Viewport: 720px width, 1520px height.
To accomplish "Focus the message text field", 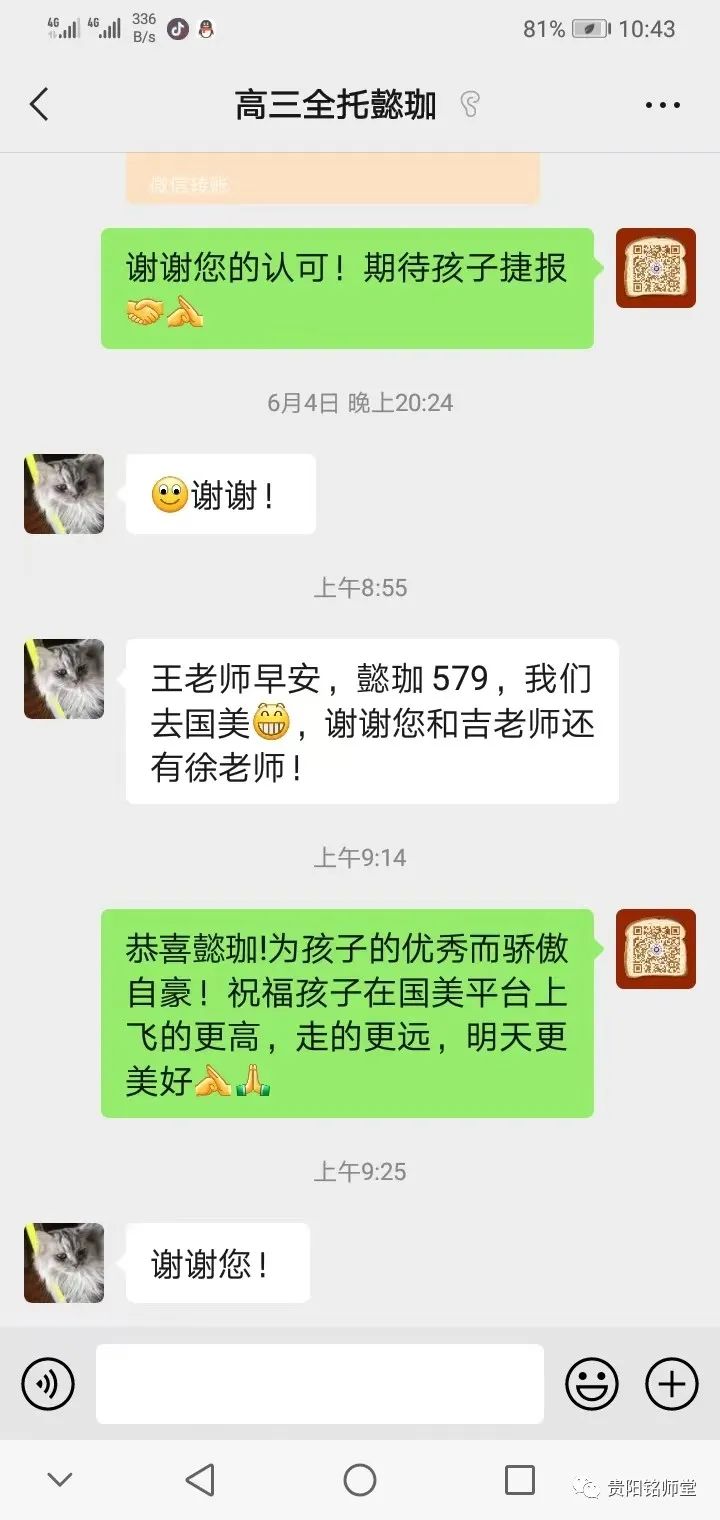I will [x=320, y=1384].
